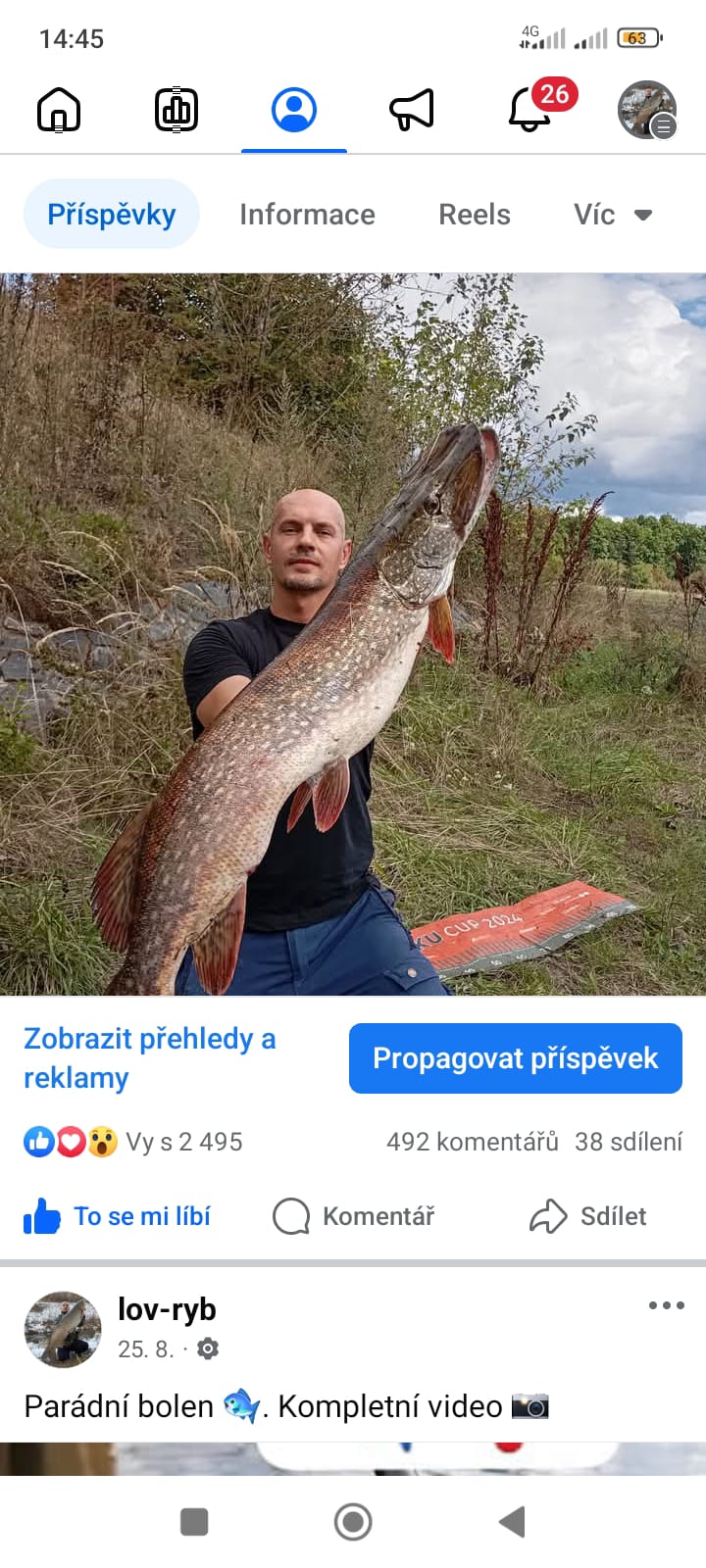Go to the Facebook home feed

coord(59,109)
